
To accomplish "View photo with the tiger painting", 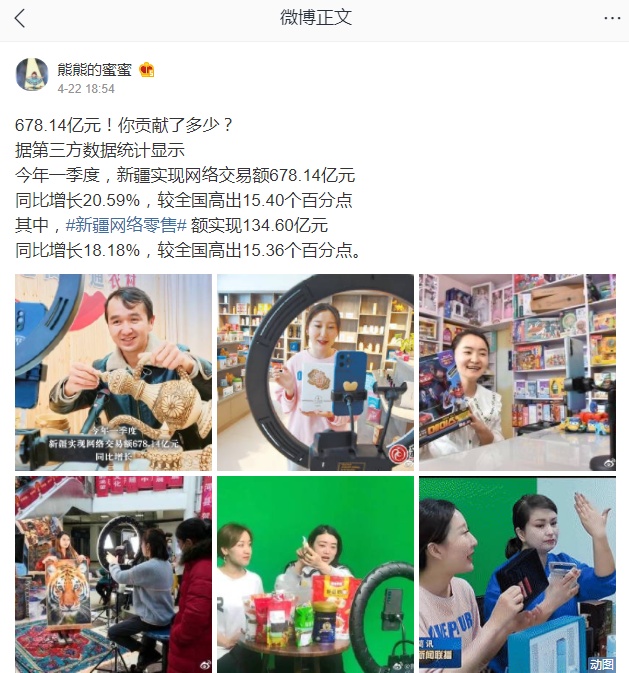I will click(113, 574).
